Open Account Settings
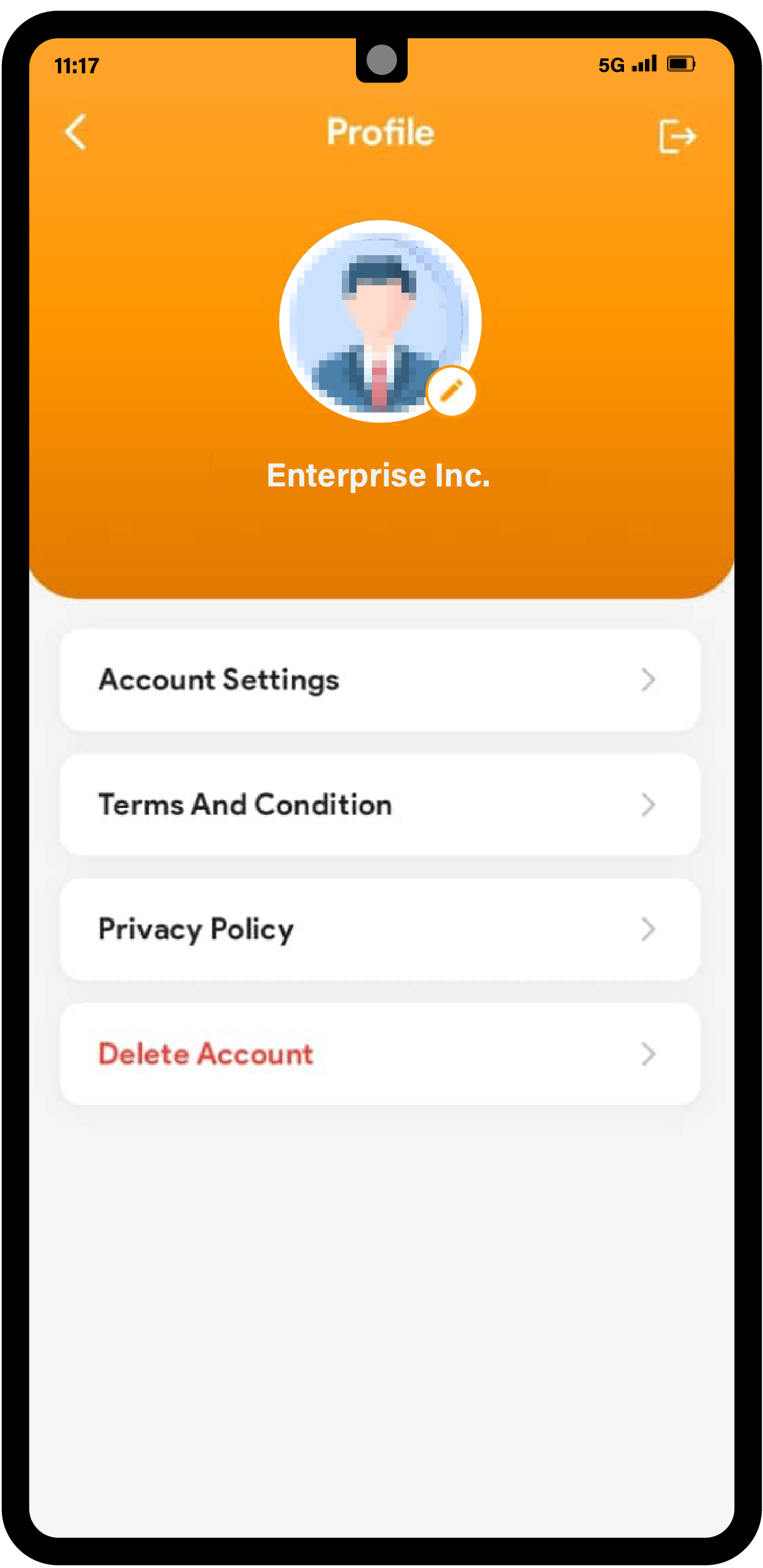This screenshot has height=1568, width=763. [x=380, y=680]
